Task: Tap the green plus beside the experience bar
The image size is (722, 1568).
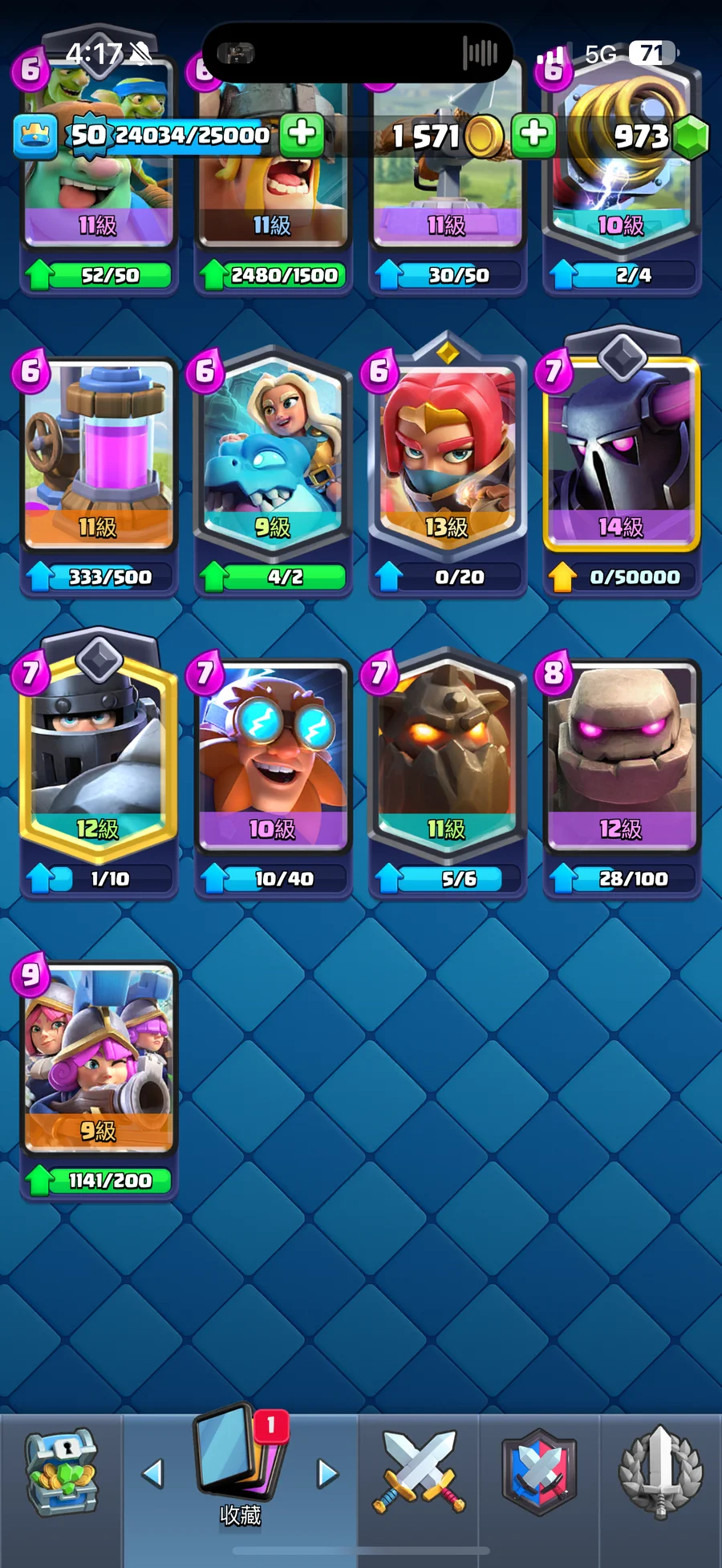Action: coord(302,135)
